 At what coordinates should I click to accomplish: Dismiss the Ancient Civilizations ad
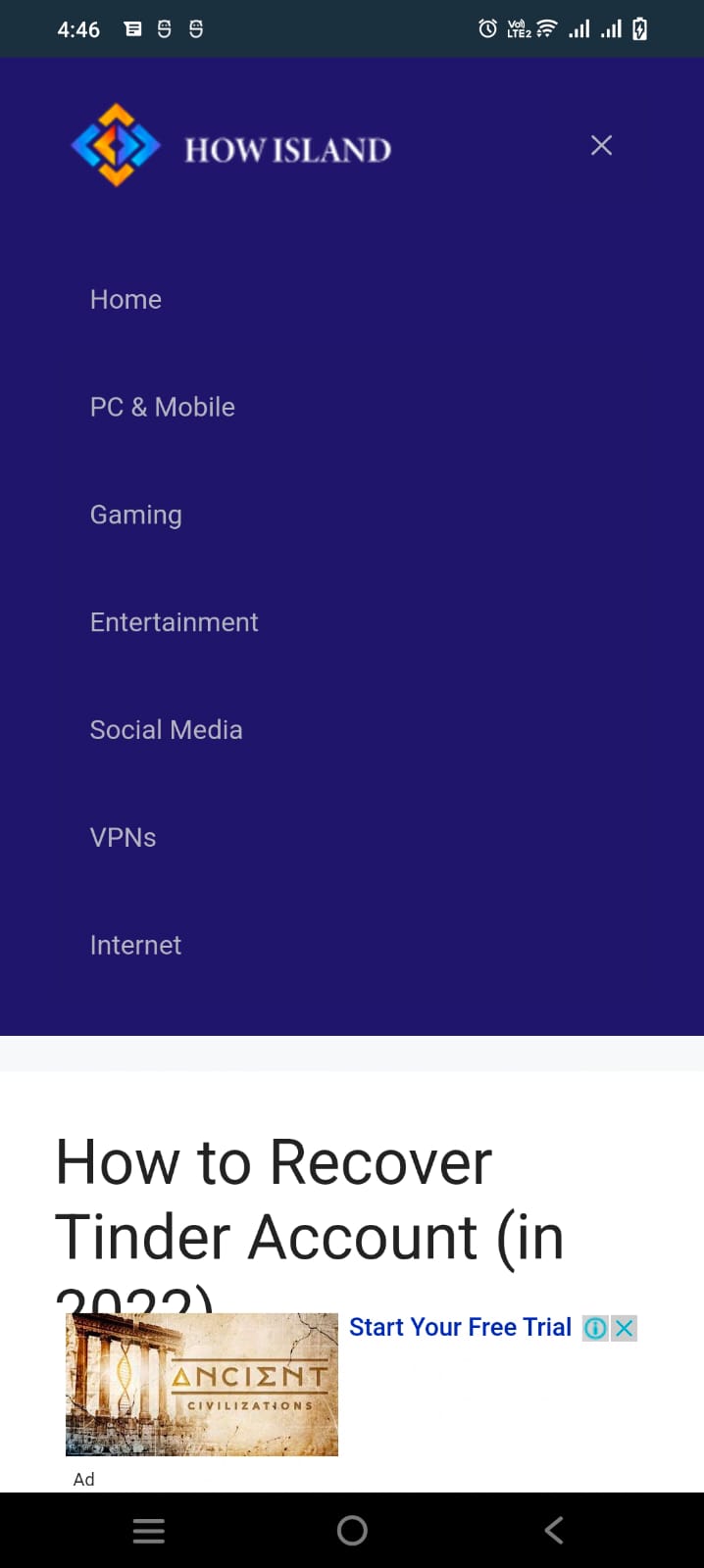click(x=625, y=1328)
